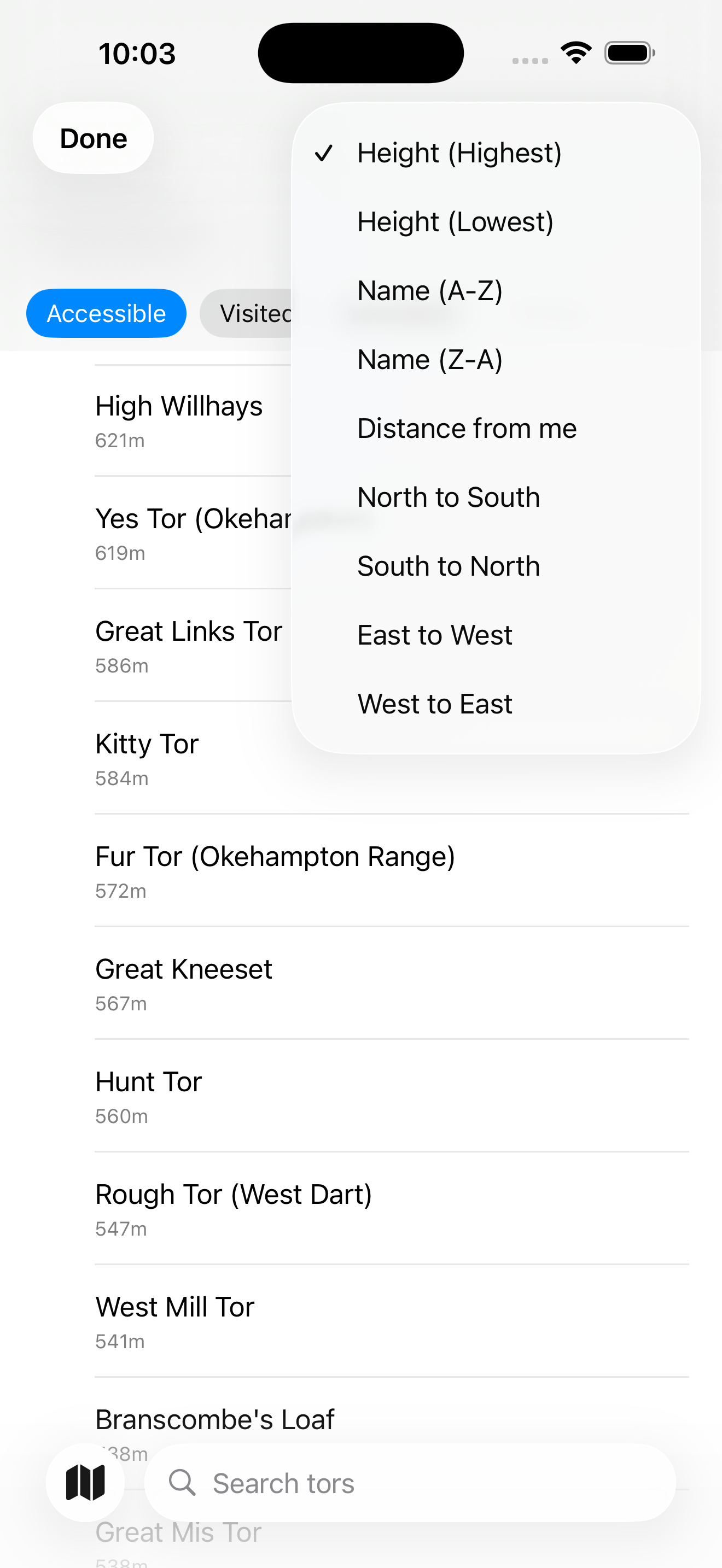The width and height of the screenshot is (722, 1568).
Task: Select East to West sorting
Action: [x=434, y=634]
